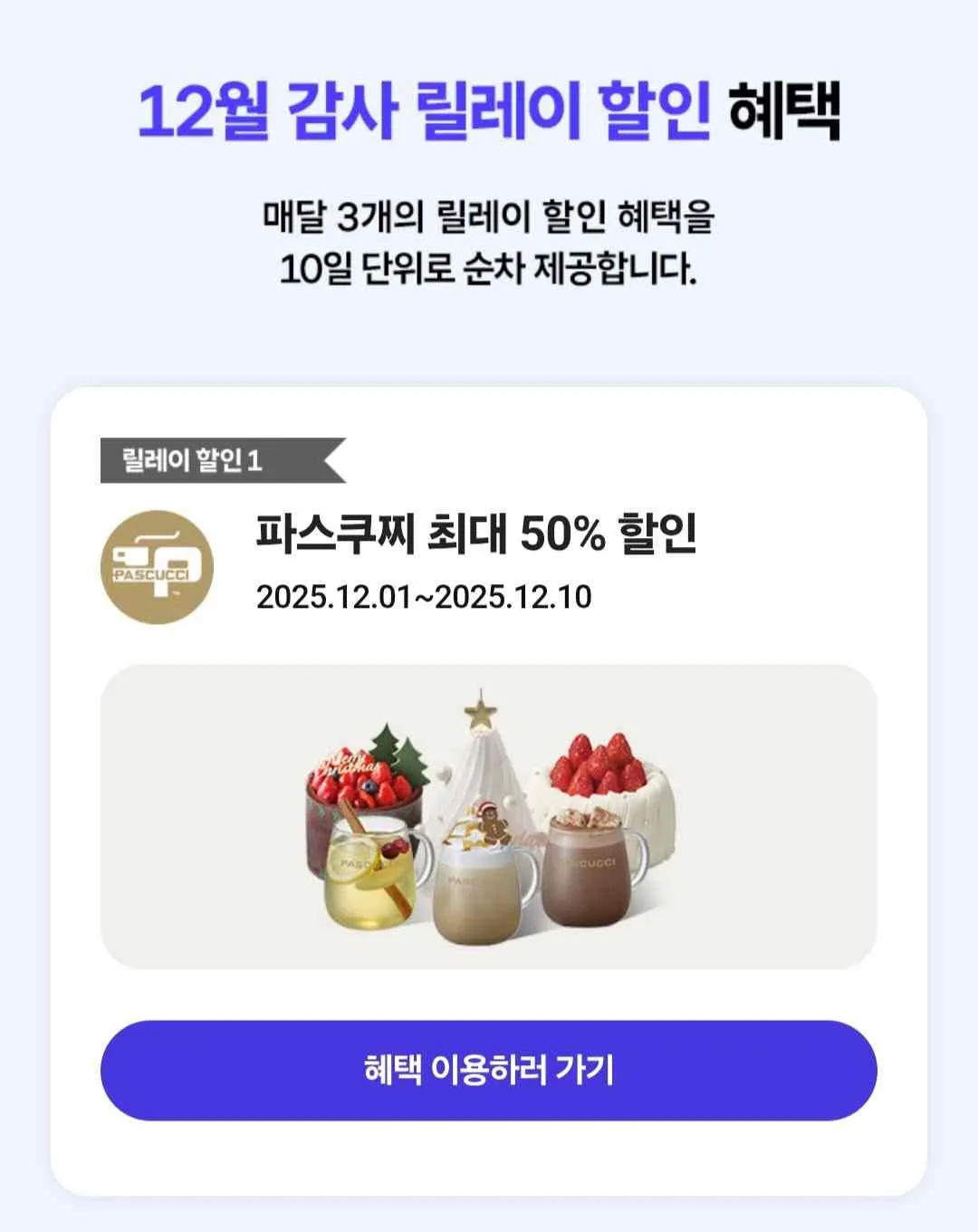
Task: Tap the dark ribbon label above the offer
Action: tap(208, 460)
